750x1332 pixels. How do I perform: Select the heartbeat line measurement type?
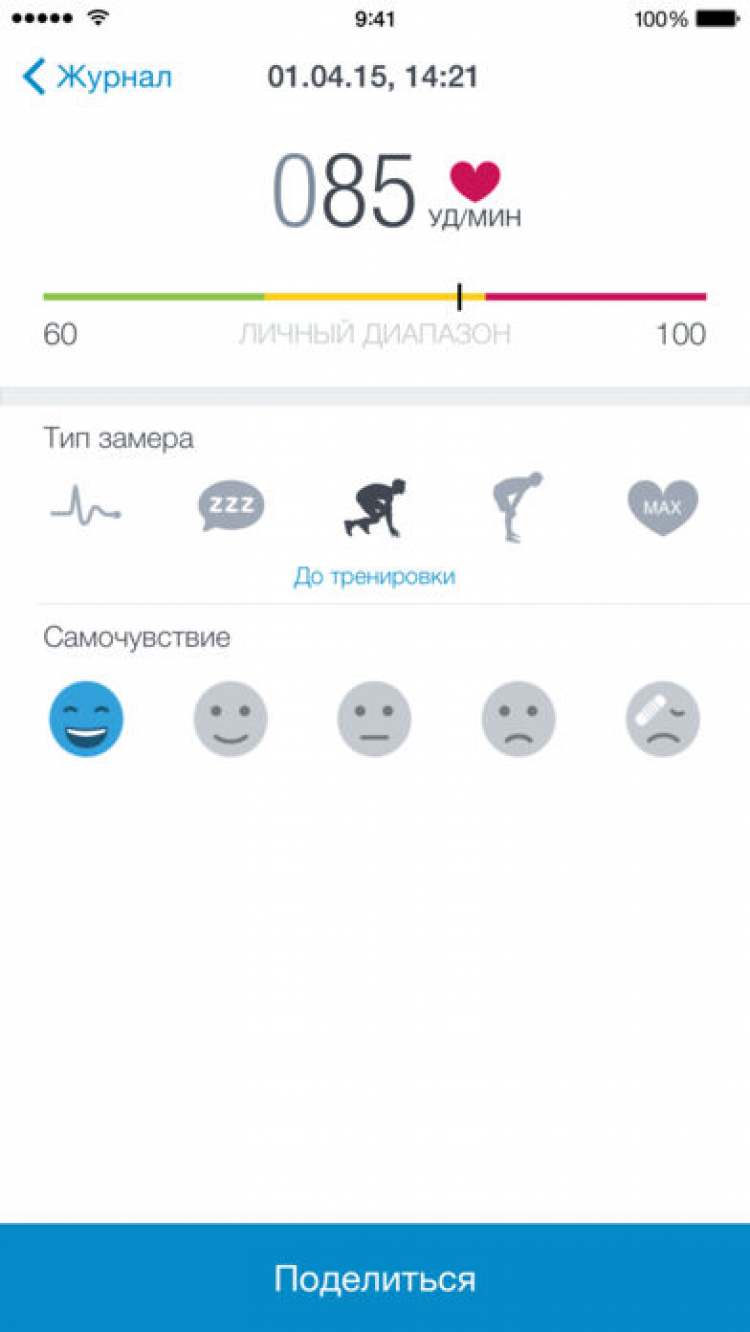coord(86,508)
